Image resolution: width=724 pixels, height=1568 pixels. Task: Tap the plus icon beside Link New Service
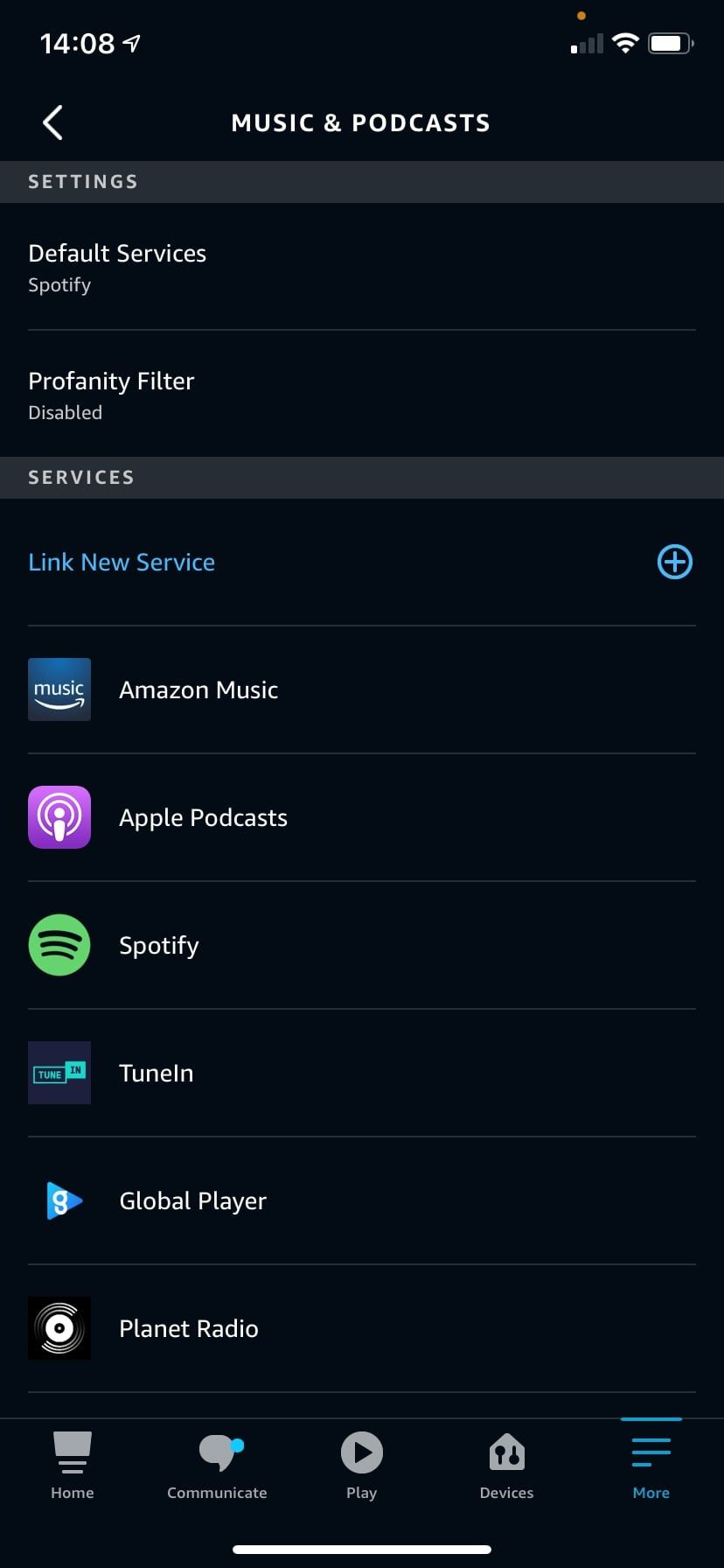[674, 562]
